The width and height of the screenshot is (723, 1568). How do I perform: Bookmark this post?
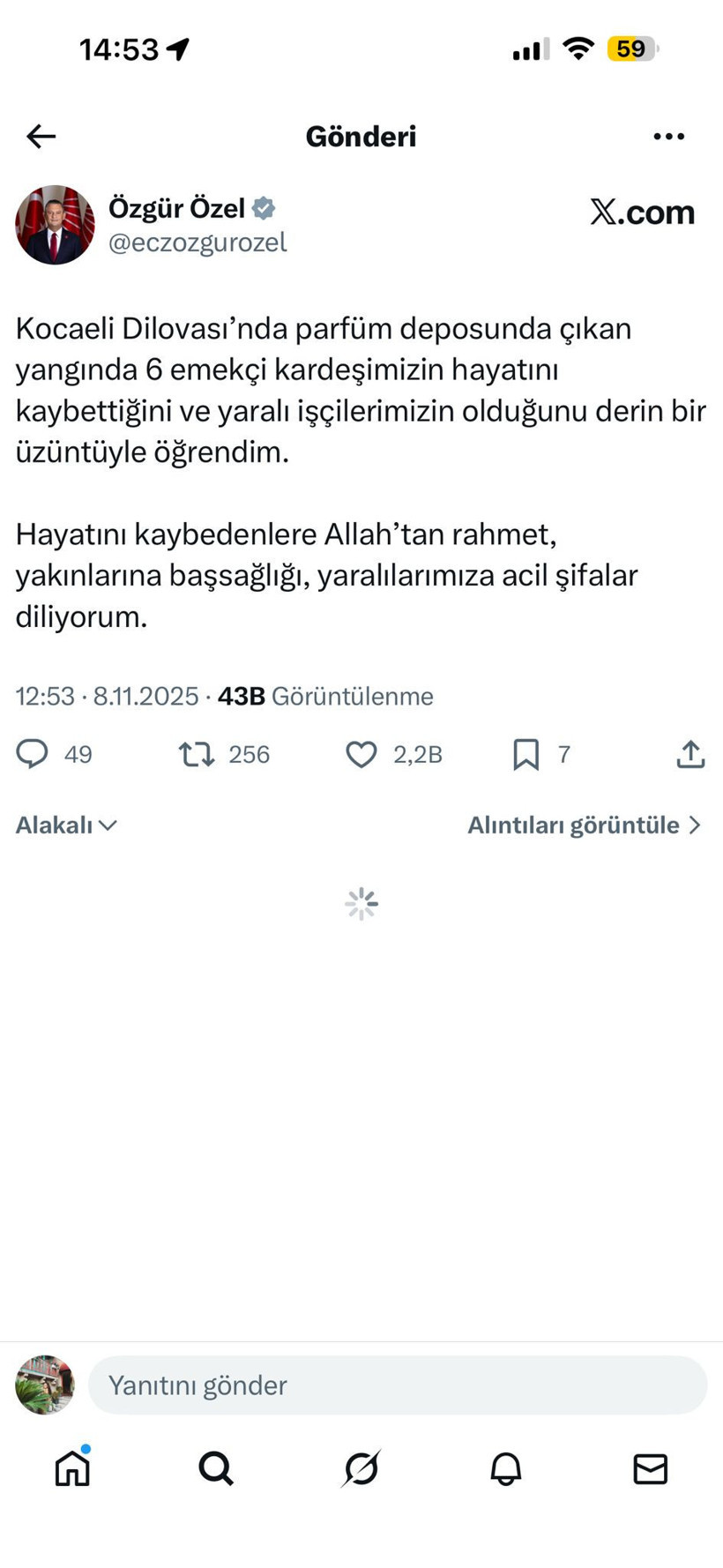coord(527,754)
